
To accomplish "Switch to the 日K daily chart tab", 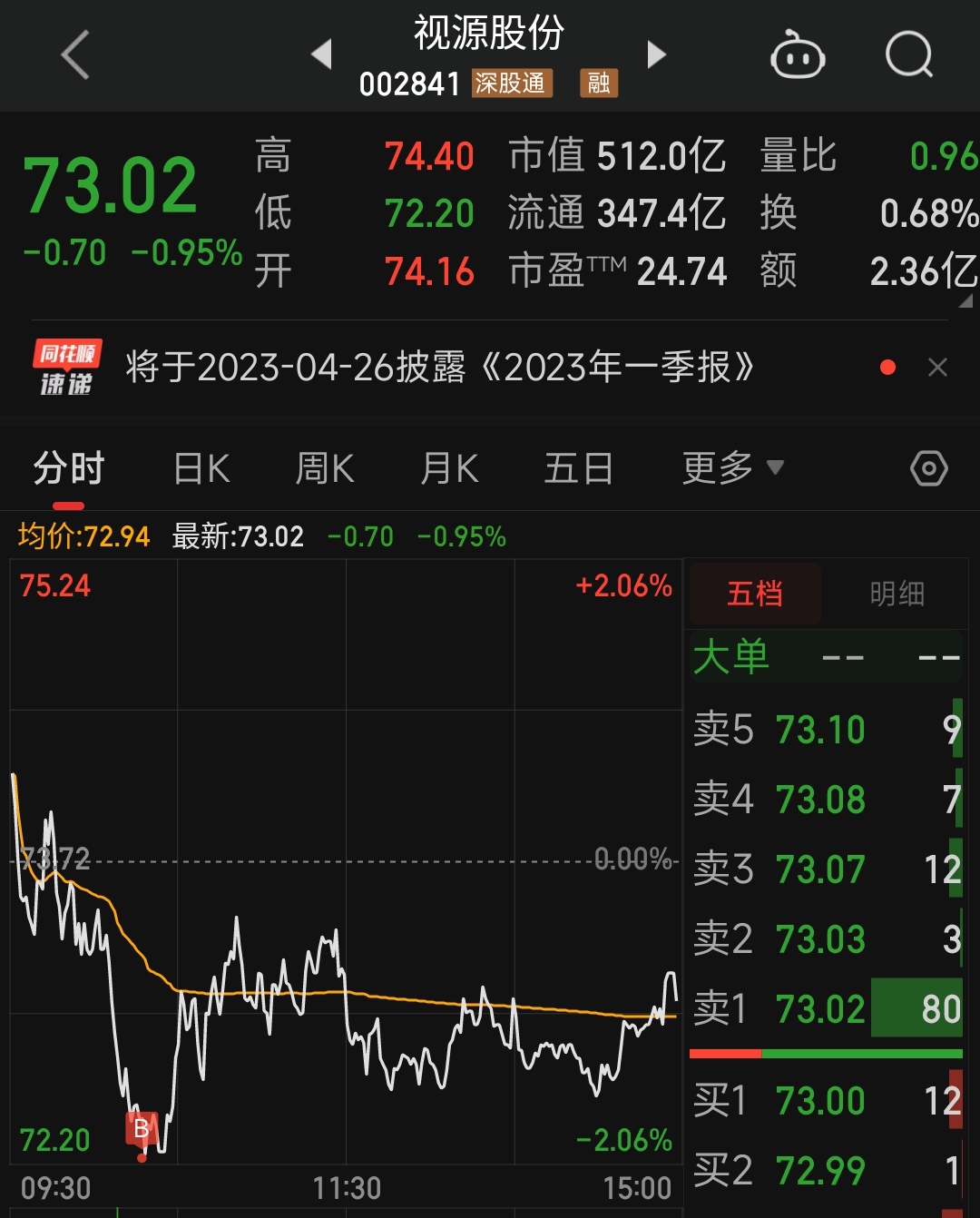I will tap(201, 467).
